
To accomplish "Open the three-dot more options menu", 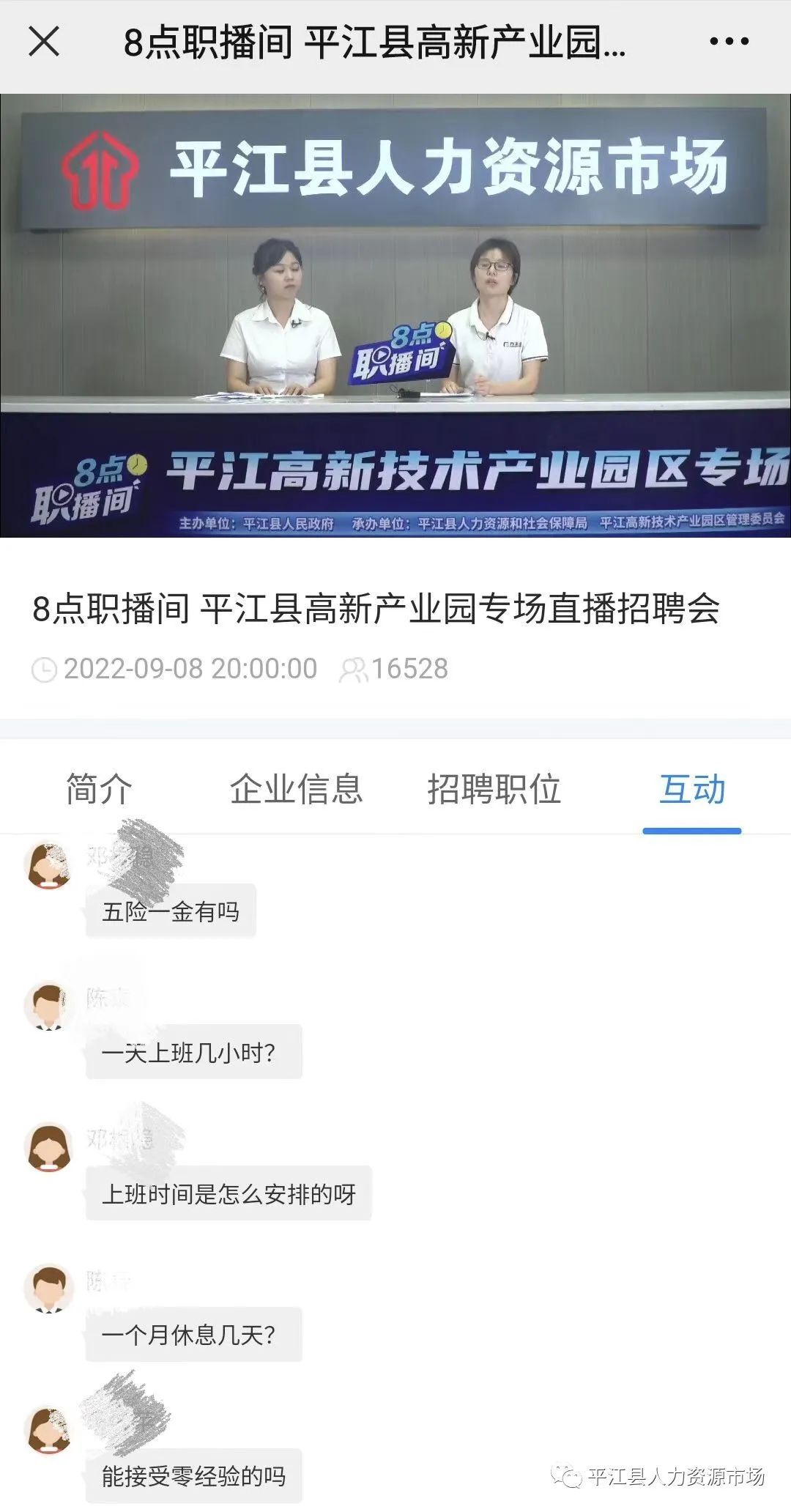I will pyautogui.click(x=729, y=42).
